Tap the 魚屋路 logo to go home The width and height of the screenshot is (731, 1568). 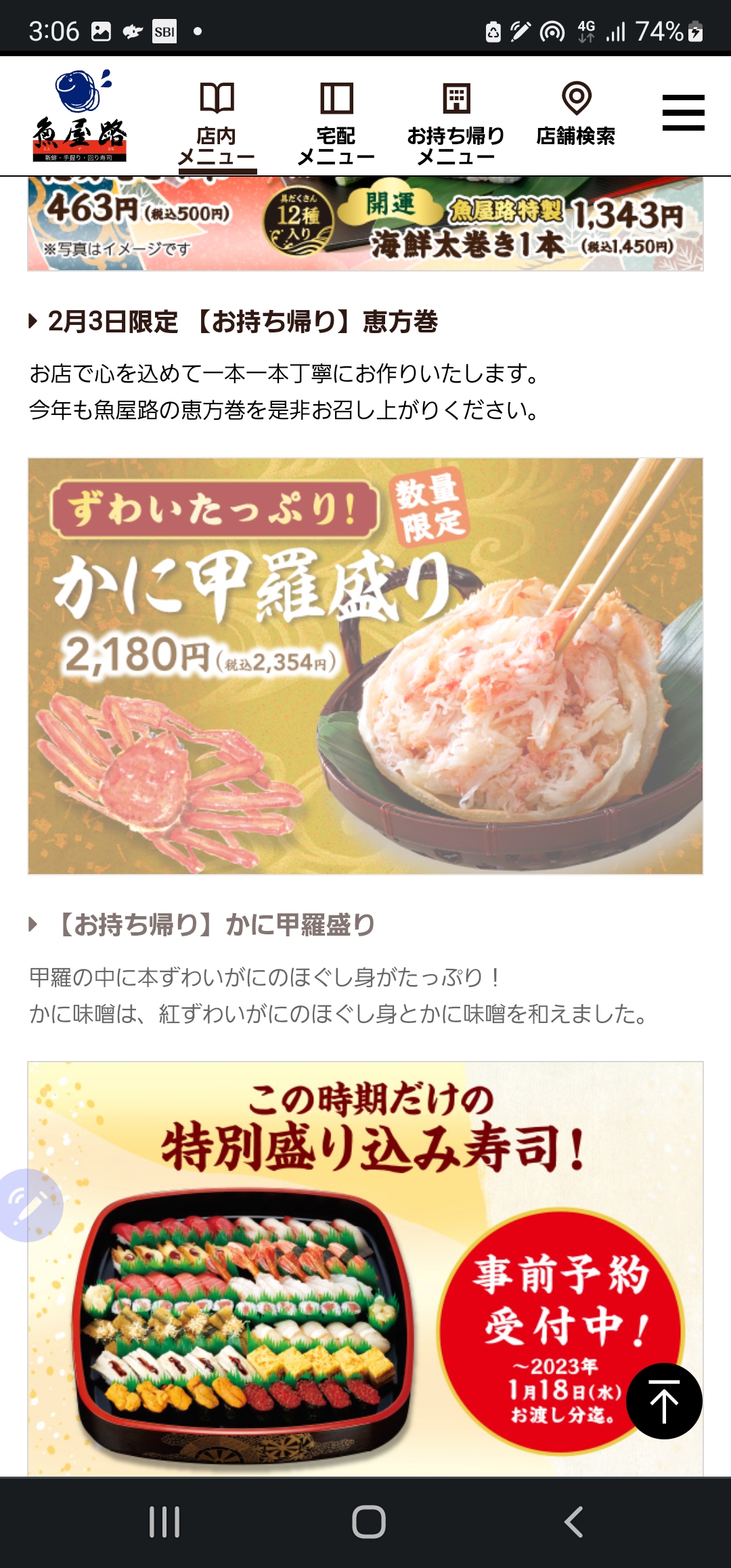pos(80,115)
